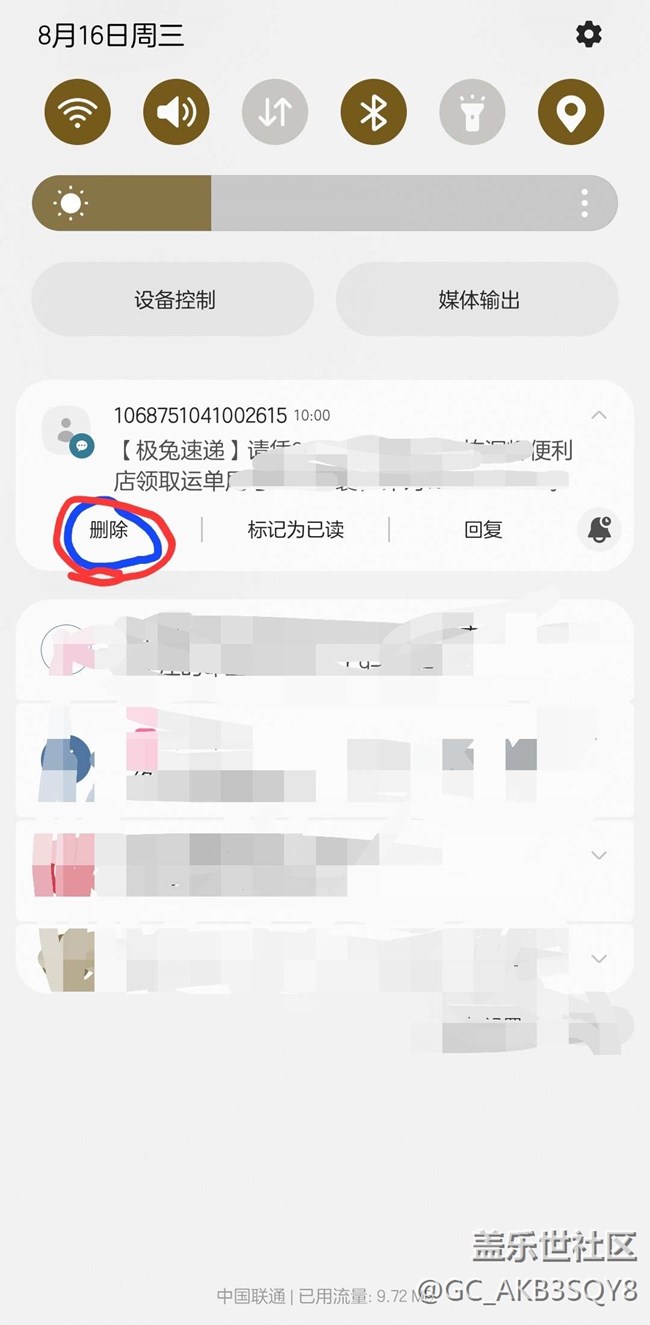Toggle location quick setting

[x=570, y=112]
